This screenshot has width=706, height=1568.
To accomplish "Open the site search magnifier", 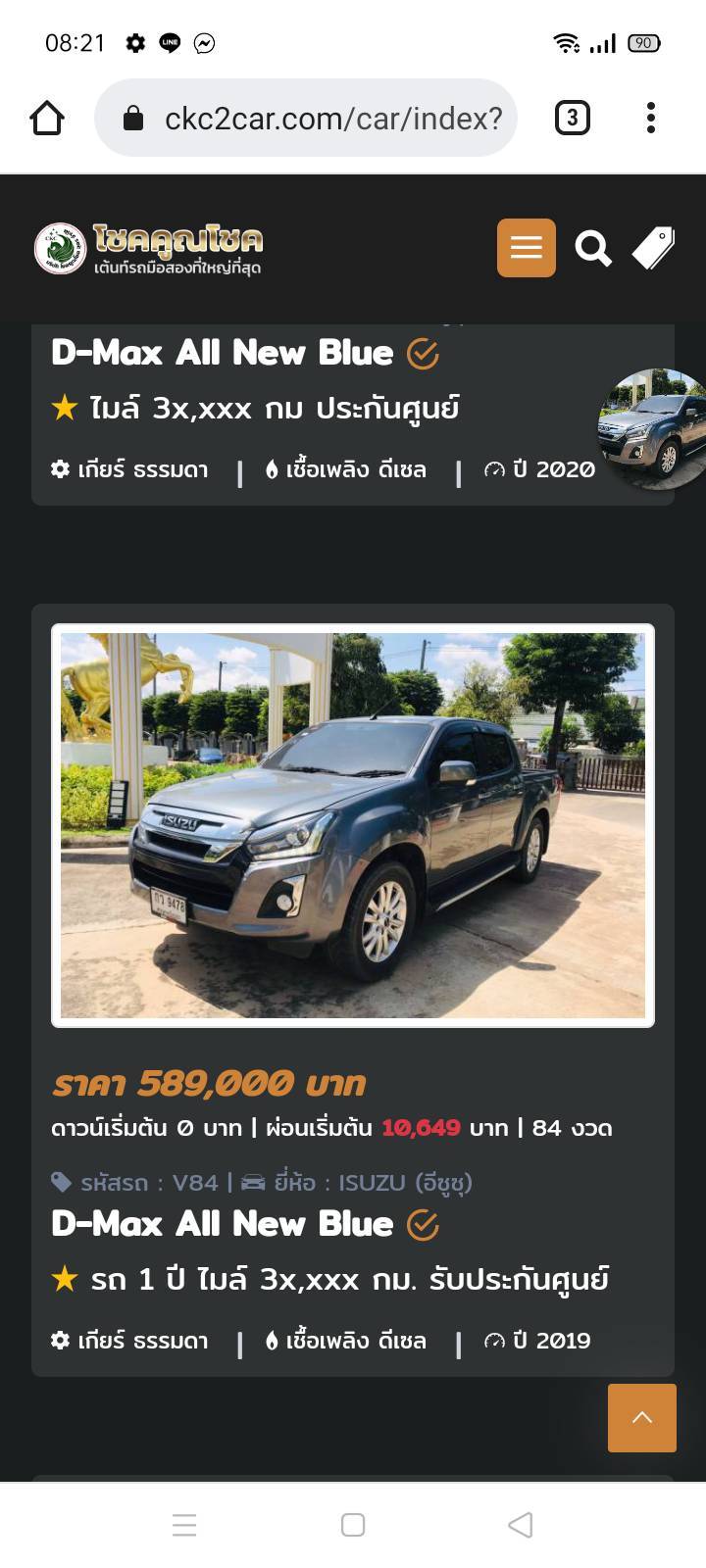I will pyautogui.click(x=593, y=249).
